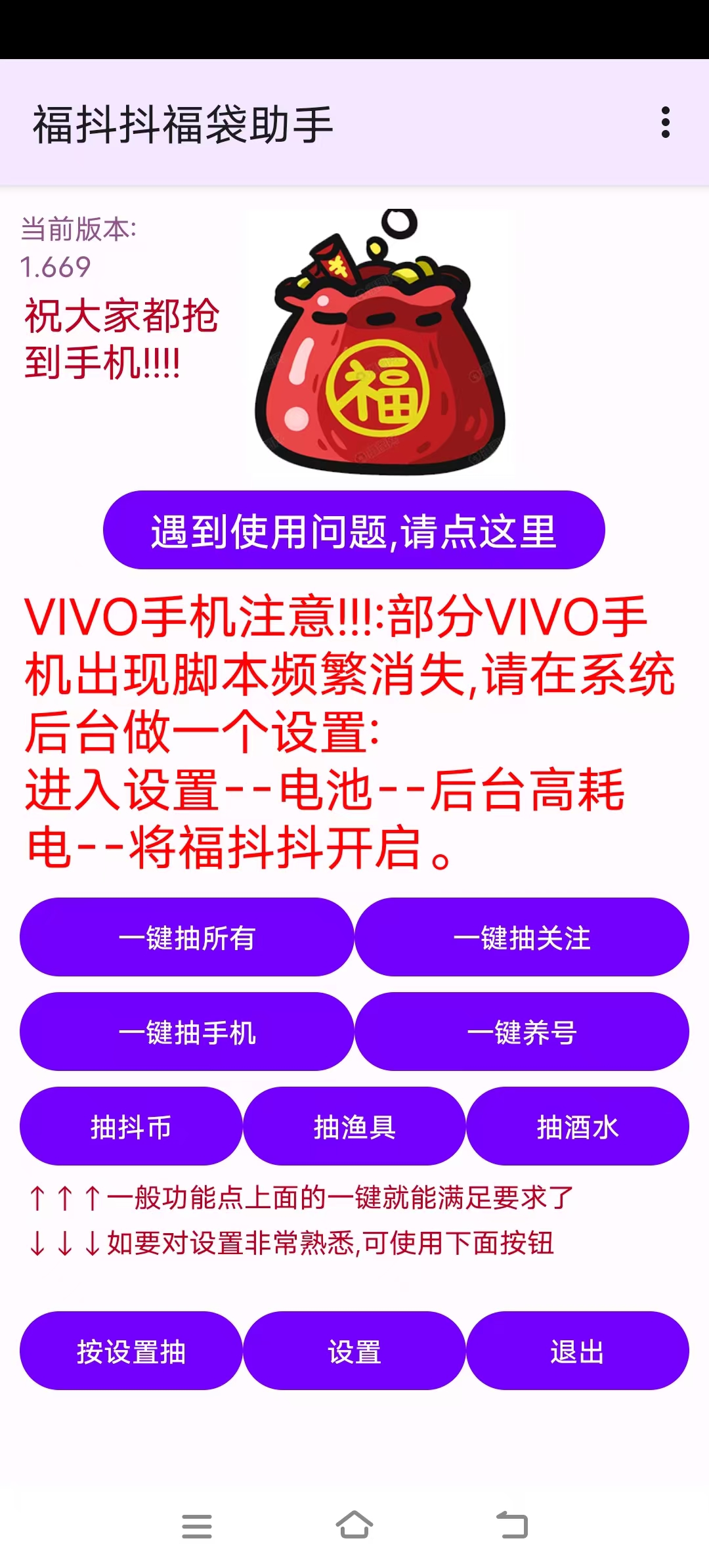
Task: Exit the app with 退出
Action: coord(578,1351)
